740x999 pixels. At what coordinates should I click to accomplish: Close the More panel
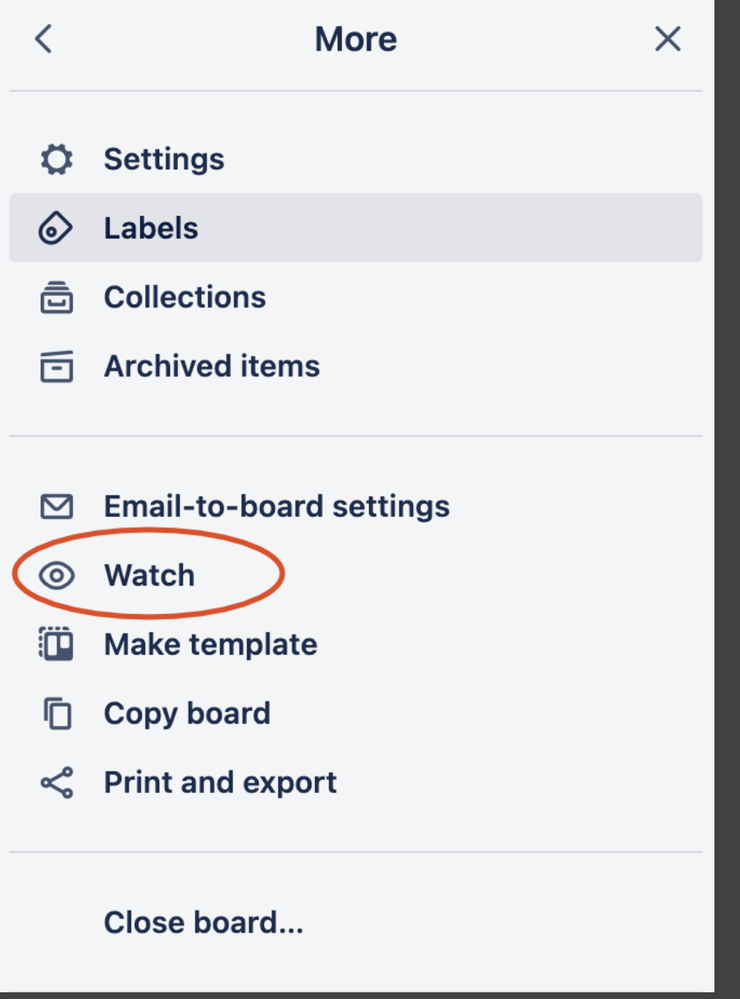coord(667,39)
